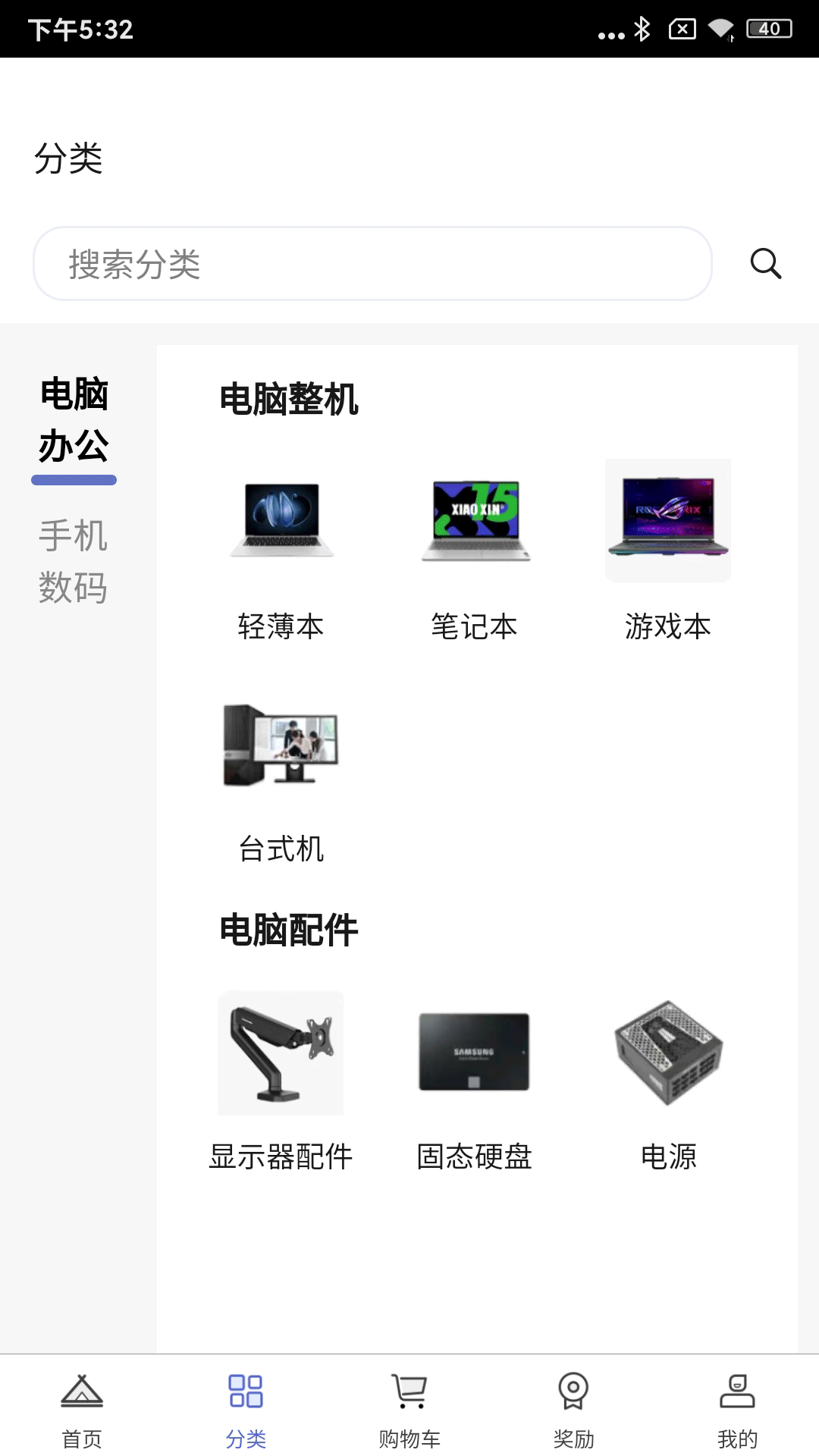Tap the 电脑配件 section heading
Screen dimensions: 819x1456
tap(290, 930)
